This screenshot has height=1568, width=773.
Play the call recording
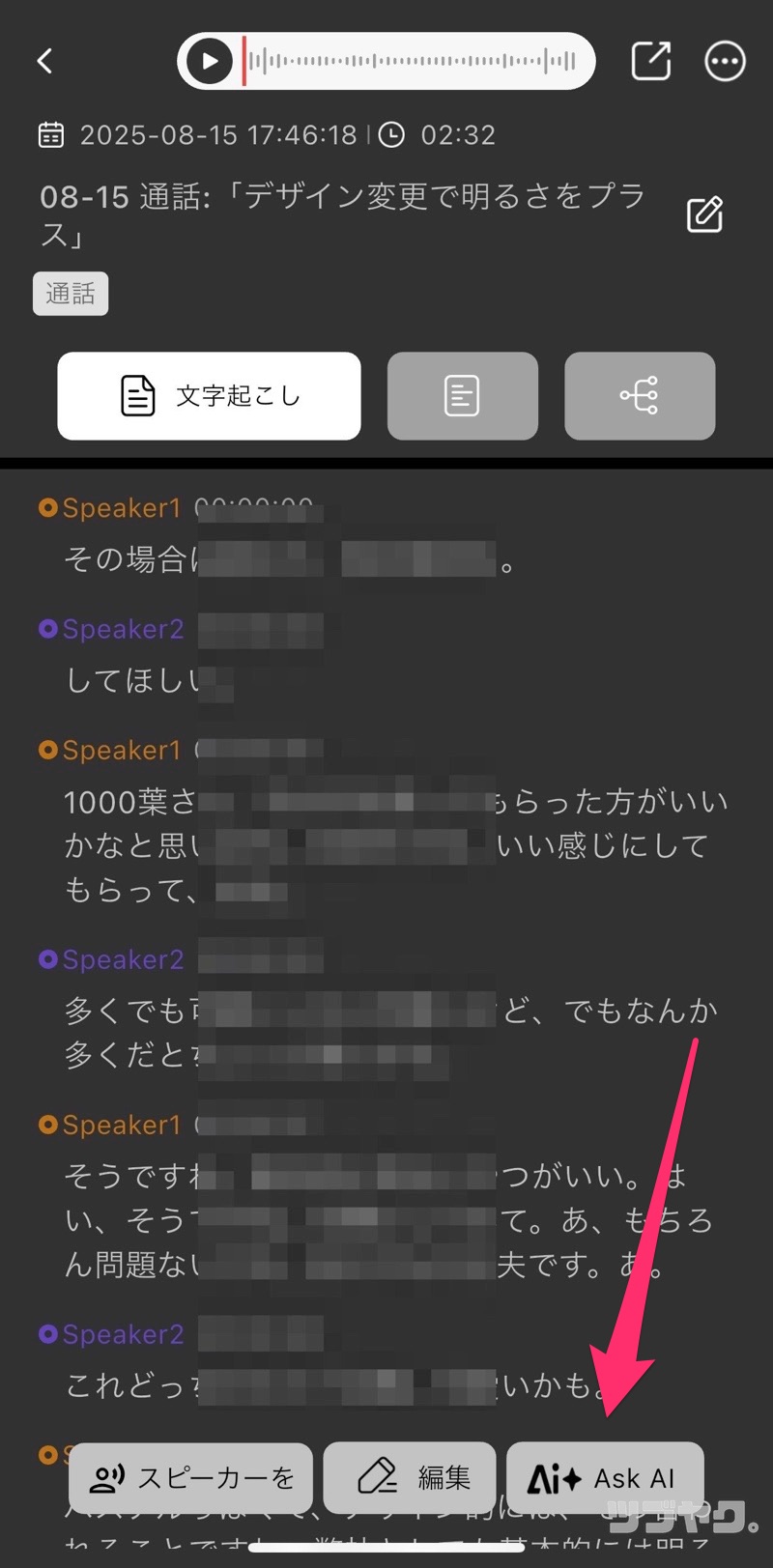pos(210,62)
